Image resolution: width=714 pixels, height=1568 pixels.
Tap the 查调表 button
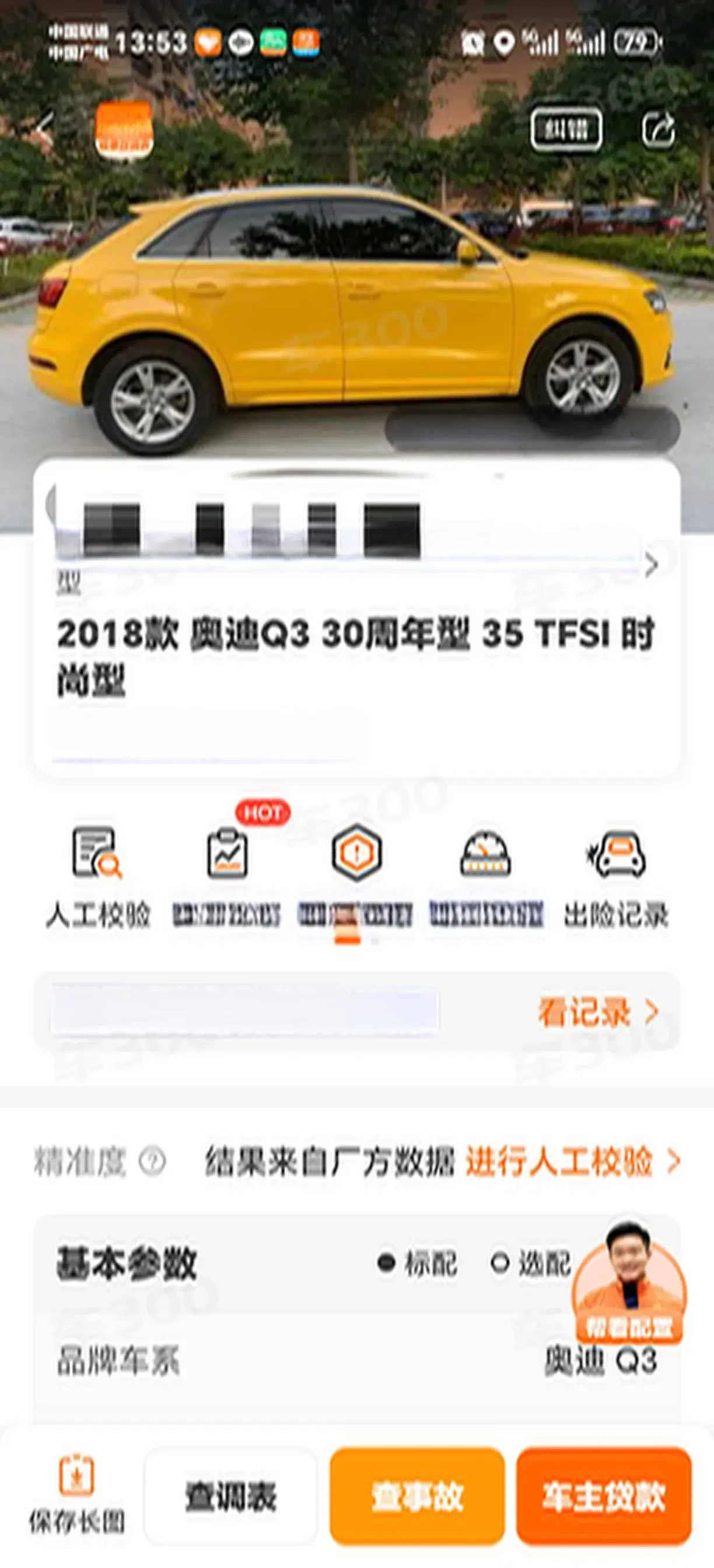(230, 1497)
